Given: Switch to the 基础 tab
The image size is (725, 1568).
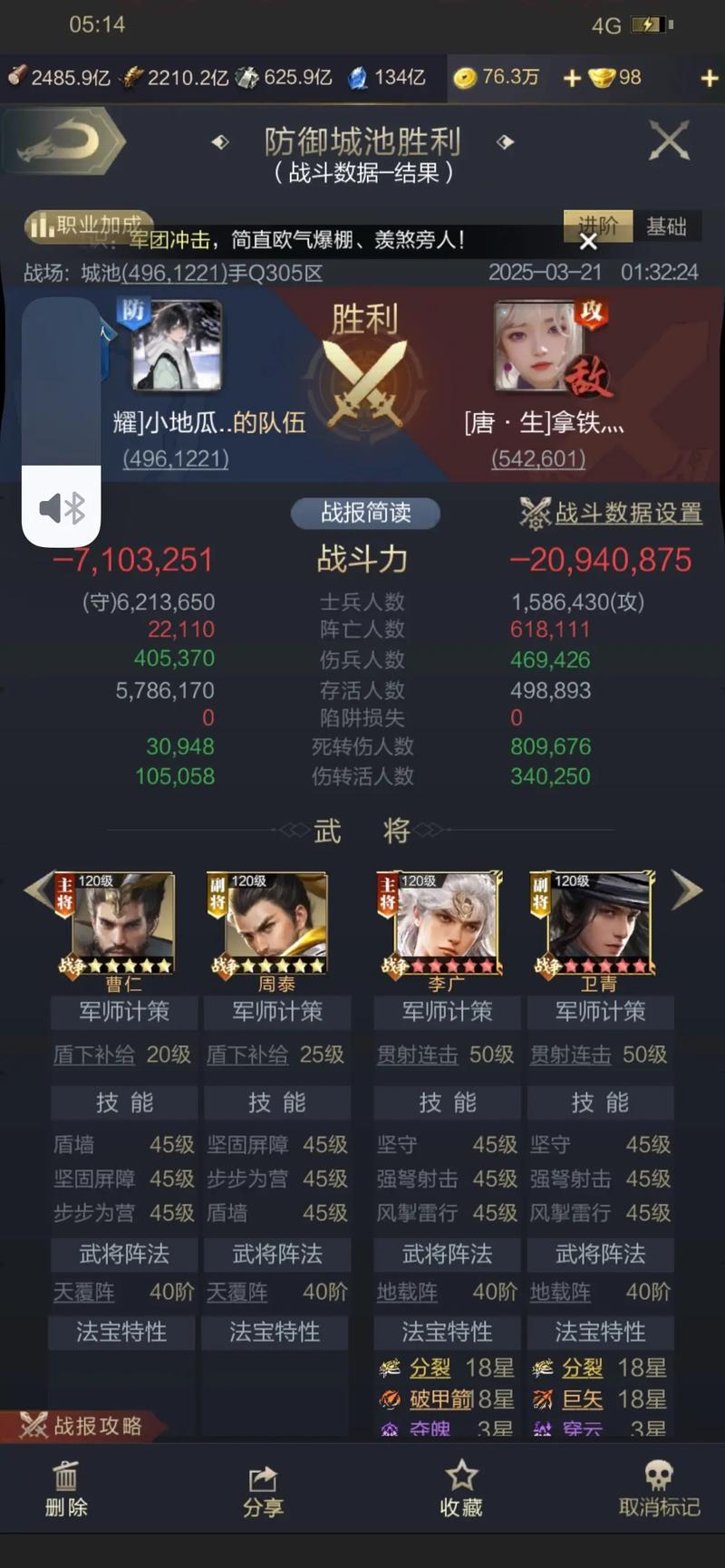Looking at the screenshot, I should point(666,226).
